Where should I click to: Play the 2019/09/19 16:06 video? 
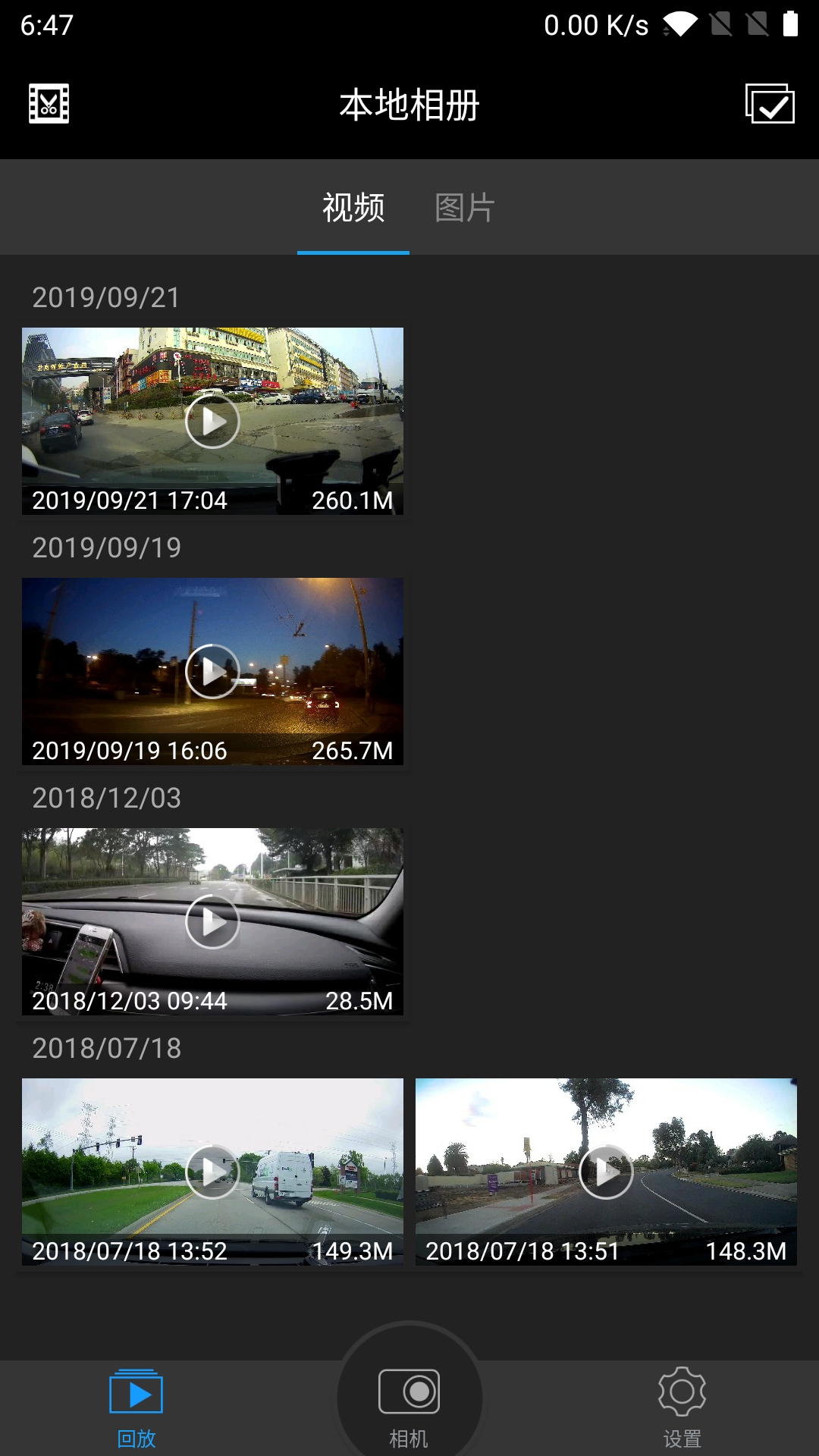tap(212, 671)
